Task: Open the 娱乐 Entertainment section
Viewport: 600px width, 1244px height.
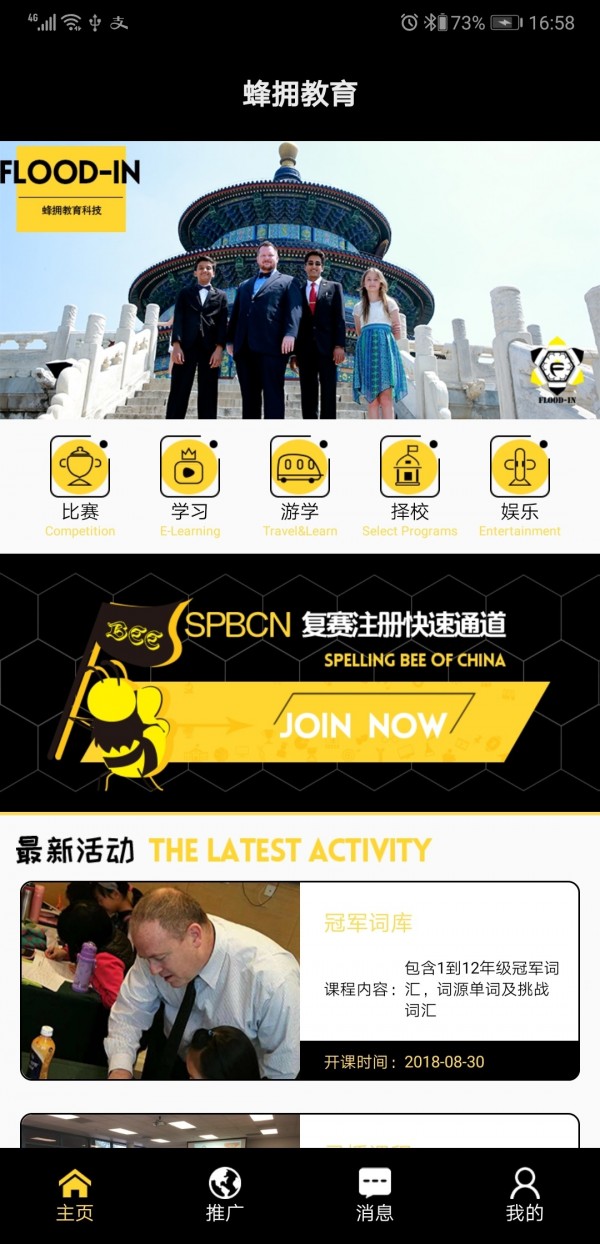Action: pos(520,485)
